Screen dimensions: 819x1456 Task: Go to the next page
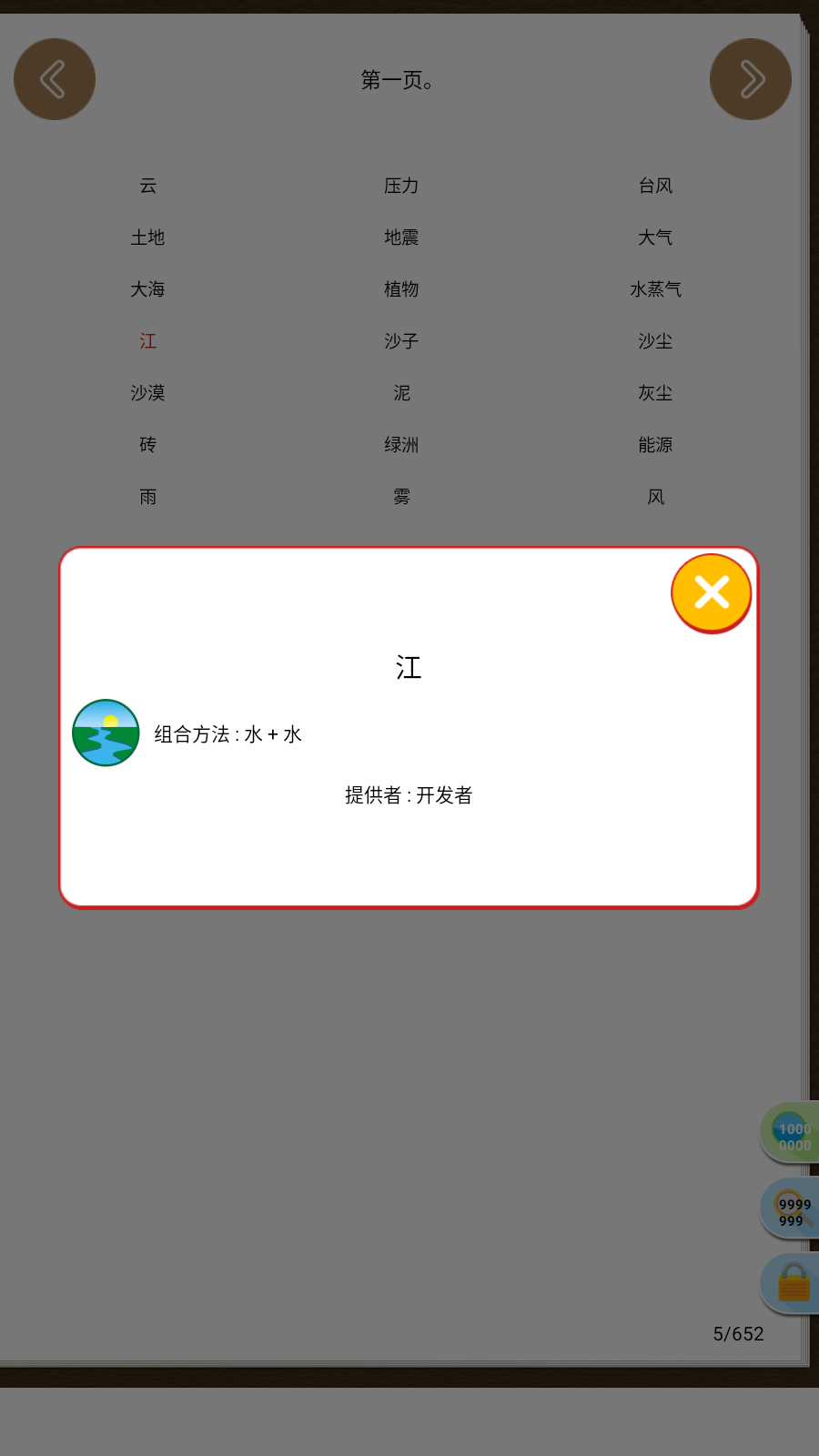coord(750,79)
